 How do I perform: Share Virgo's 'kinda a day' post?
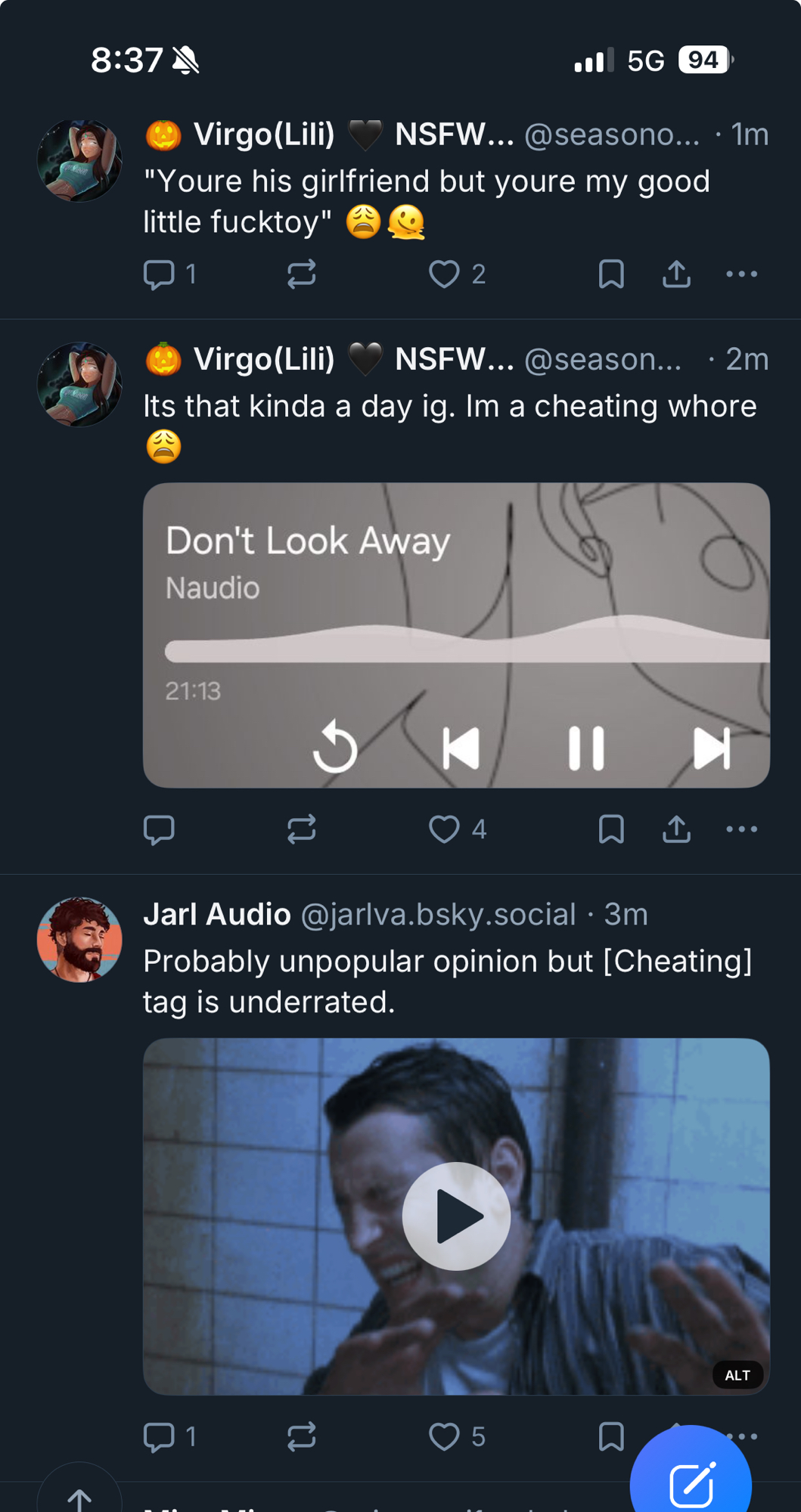(676, 829)
